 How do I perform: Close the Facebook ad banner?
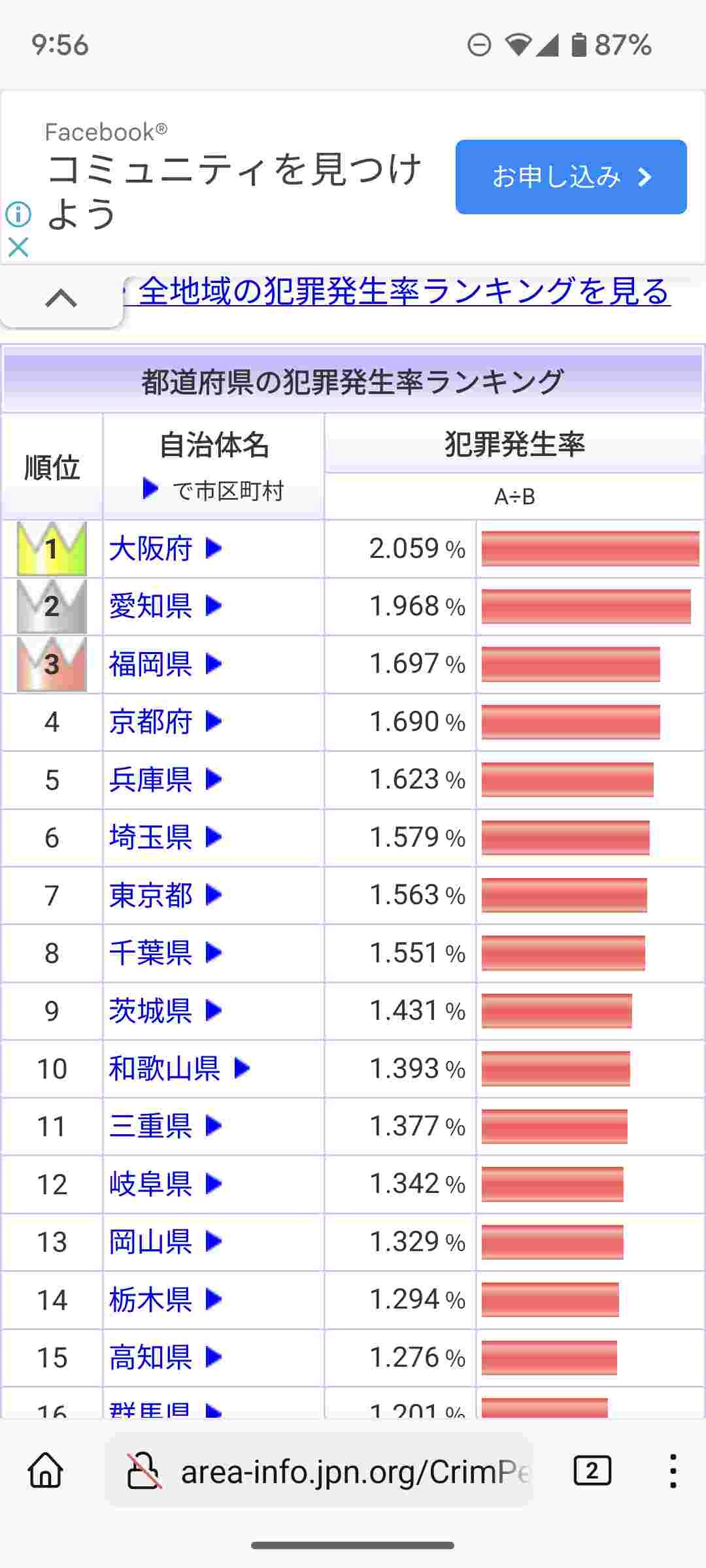pos(18,247)
